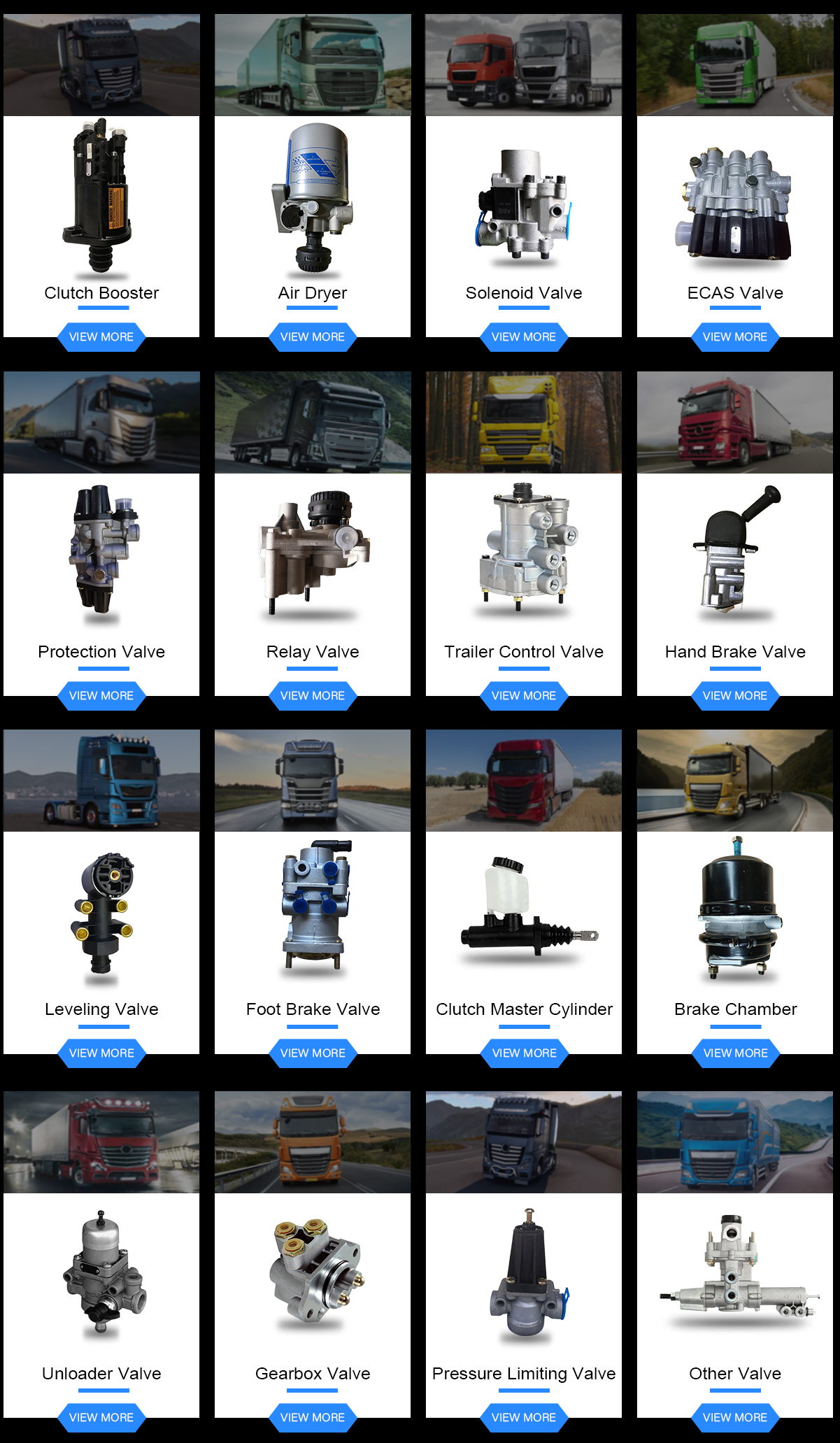840x1443 pixels.
Task: View more ECAS Valve products
Action: tap(735, 337)
